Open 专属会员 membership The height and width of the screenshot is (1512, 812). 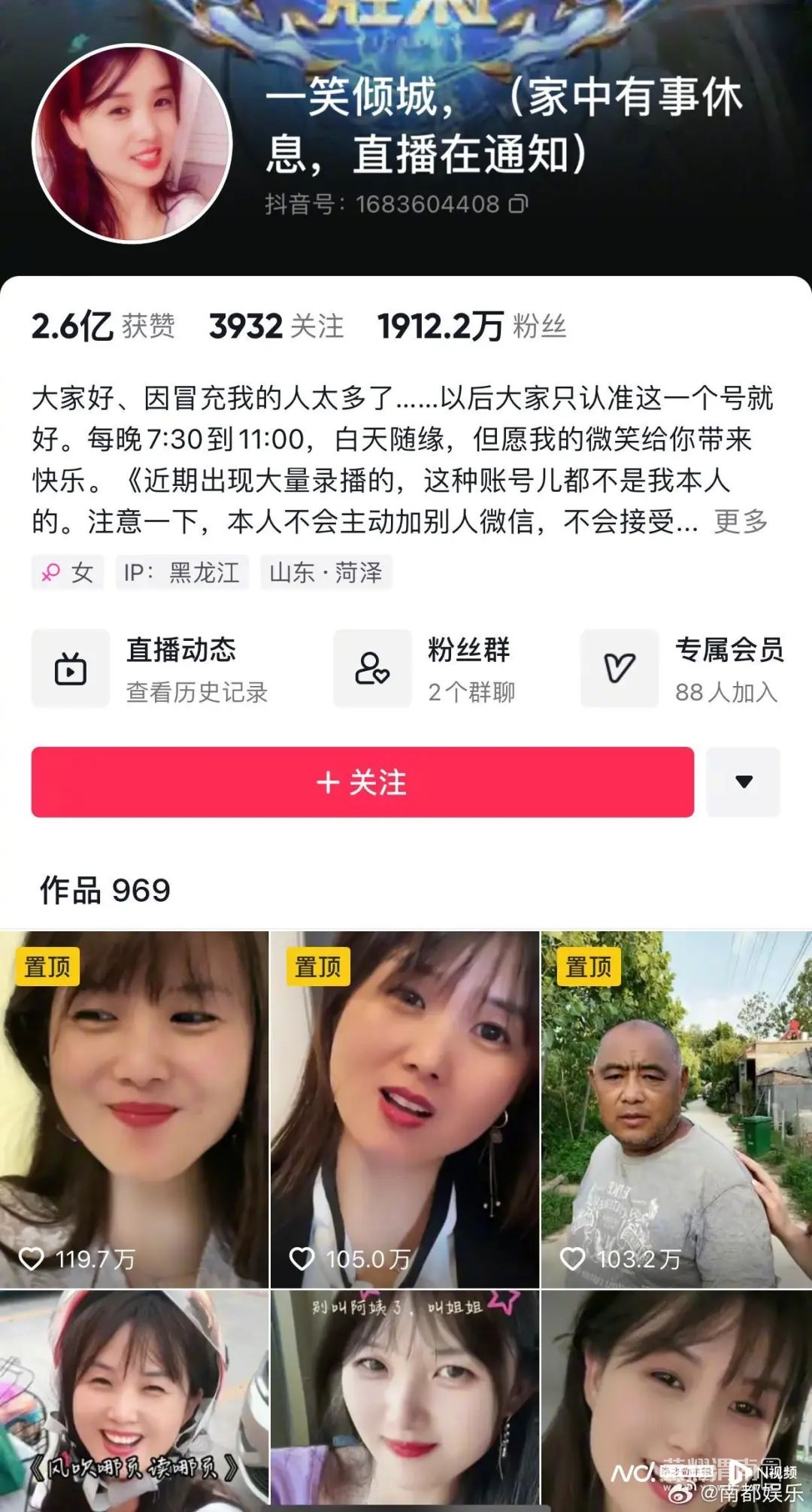(683, 669)
